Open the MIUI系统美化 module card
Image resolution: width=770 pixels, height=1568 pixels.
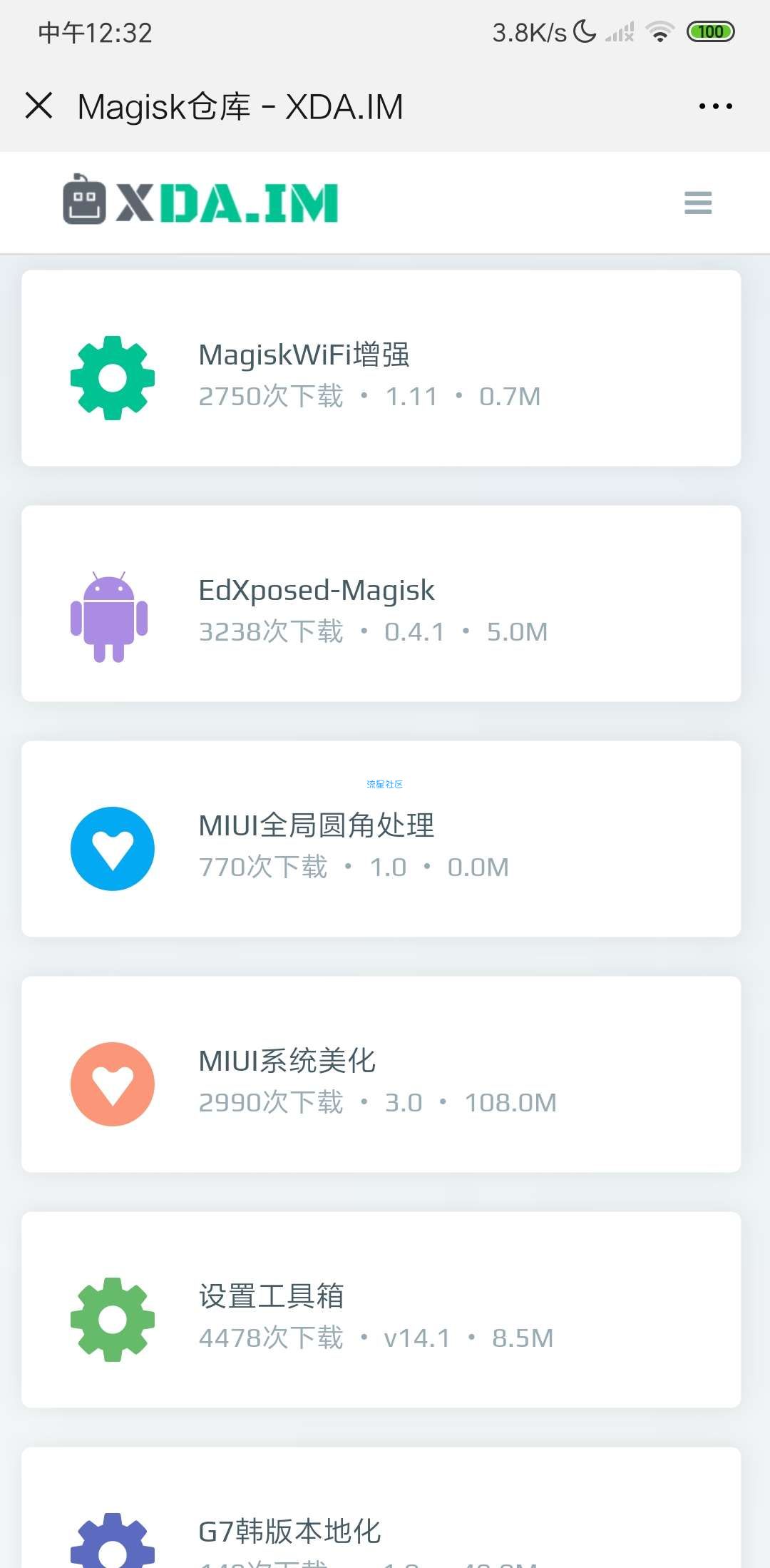pos(381,1074)
